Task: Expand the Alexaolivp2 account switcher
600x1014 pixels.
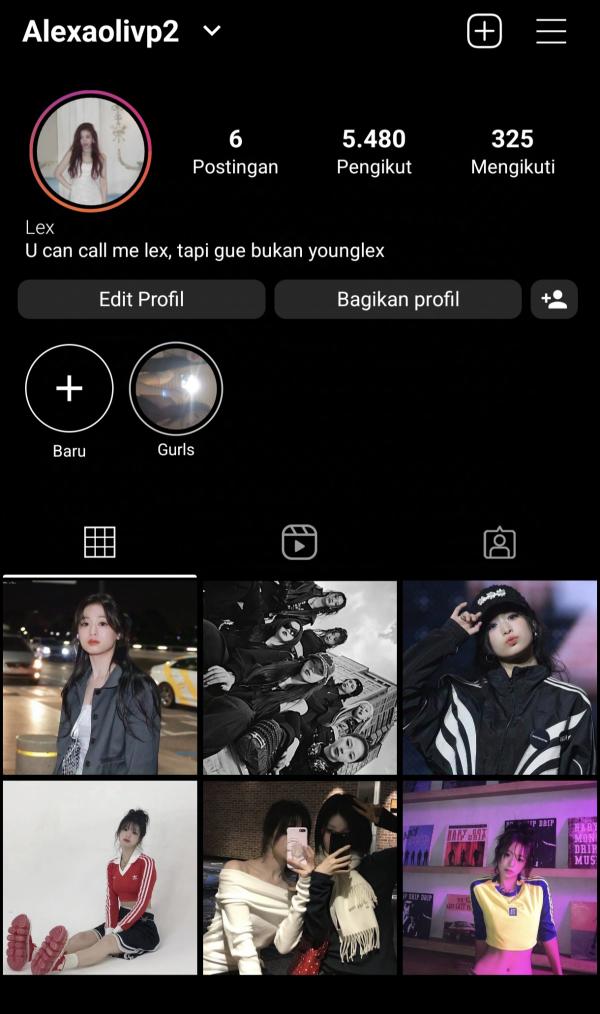Action: tap(212, 31)
